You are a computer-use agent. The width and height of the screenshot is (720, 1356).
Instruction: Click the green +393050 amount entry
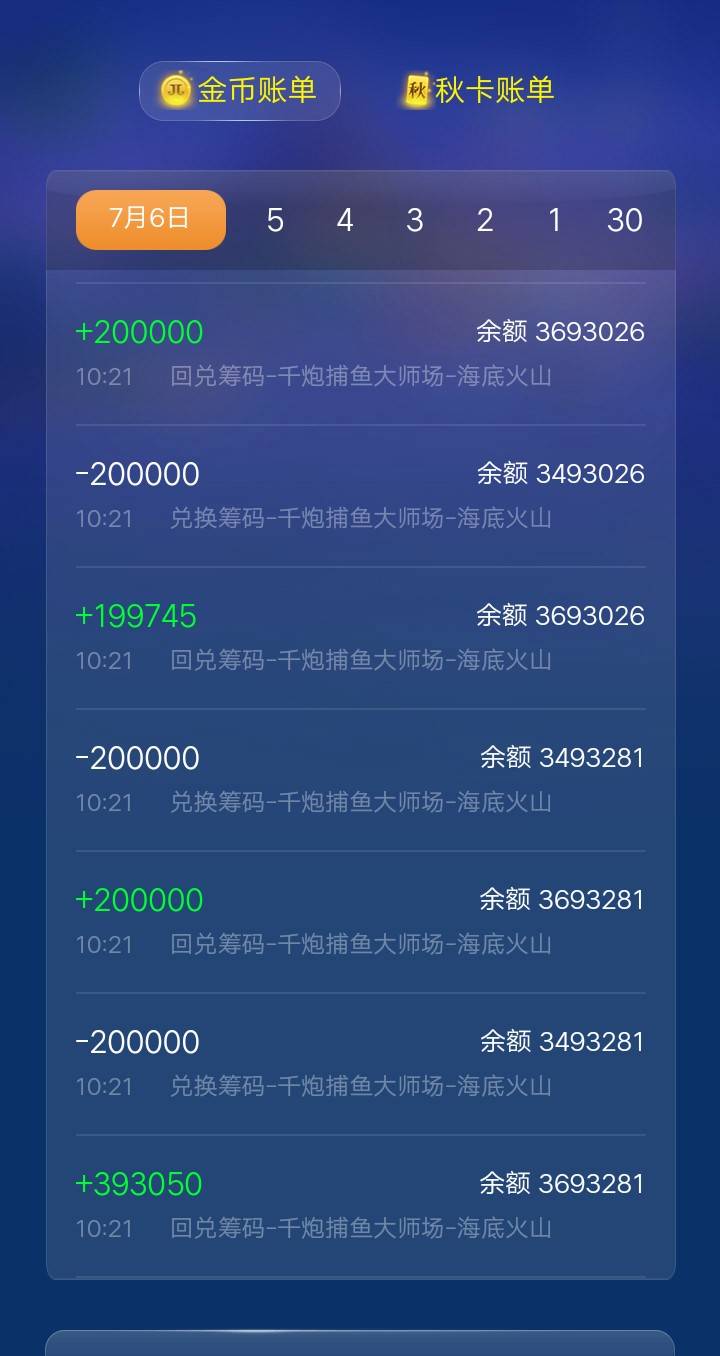[138, 1183]
